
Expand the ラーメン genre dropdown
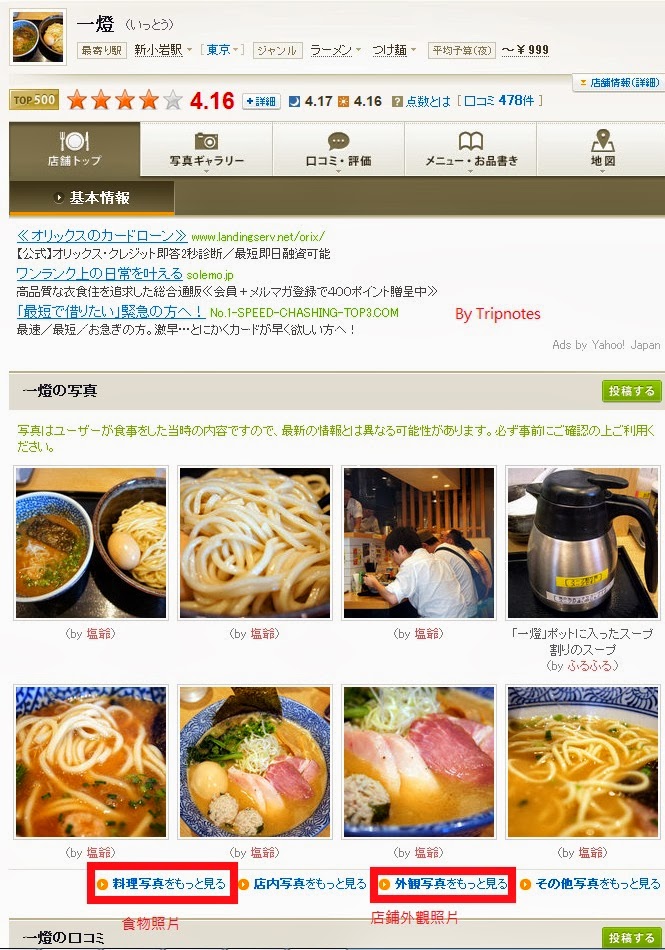pos(336,49)
